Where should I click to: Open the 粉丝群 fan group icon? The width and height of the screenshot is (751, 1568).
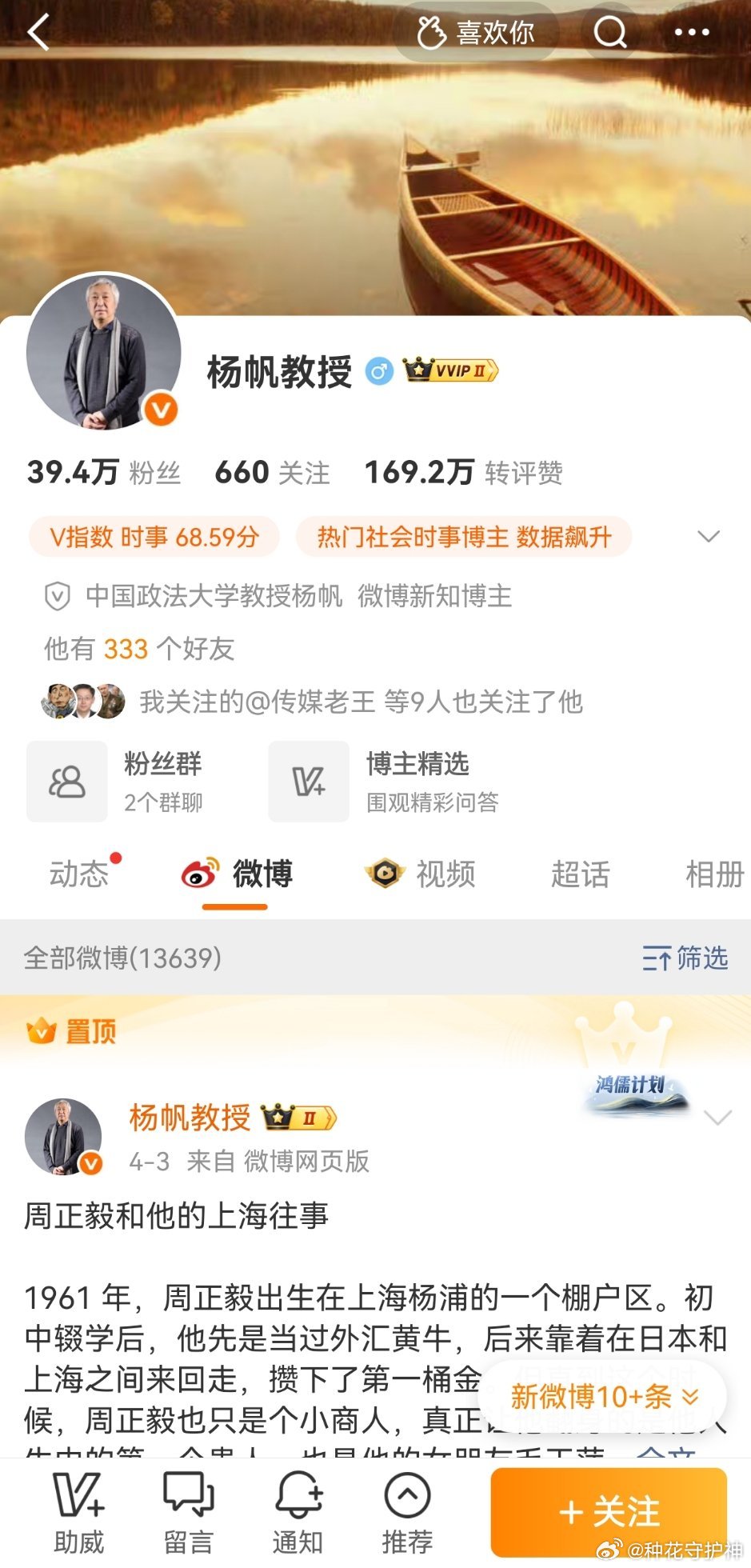pos(67,782)
